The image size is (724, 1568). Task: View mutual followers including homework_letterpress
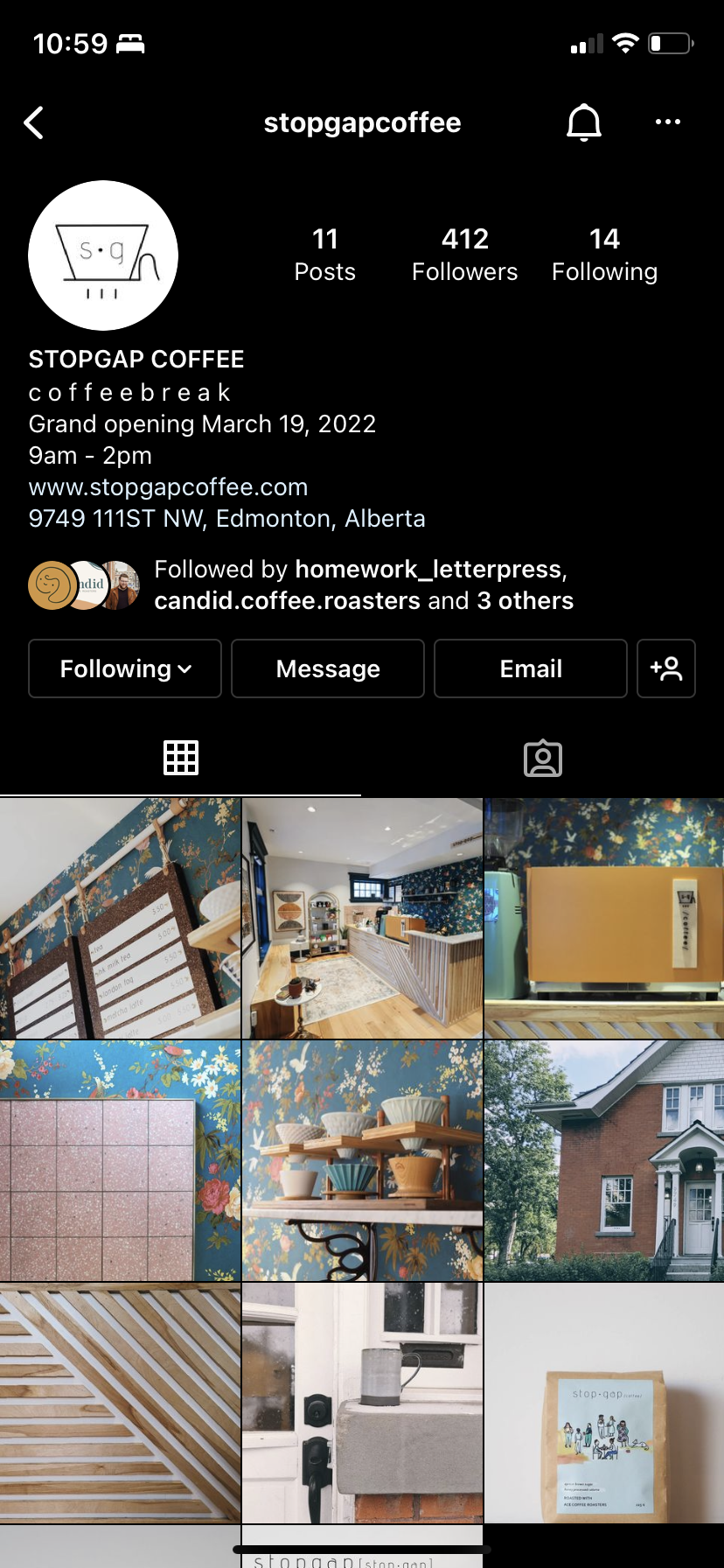[x=363, y=584]
